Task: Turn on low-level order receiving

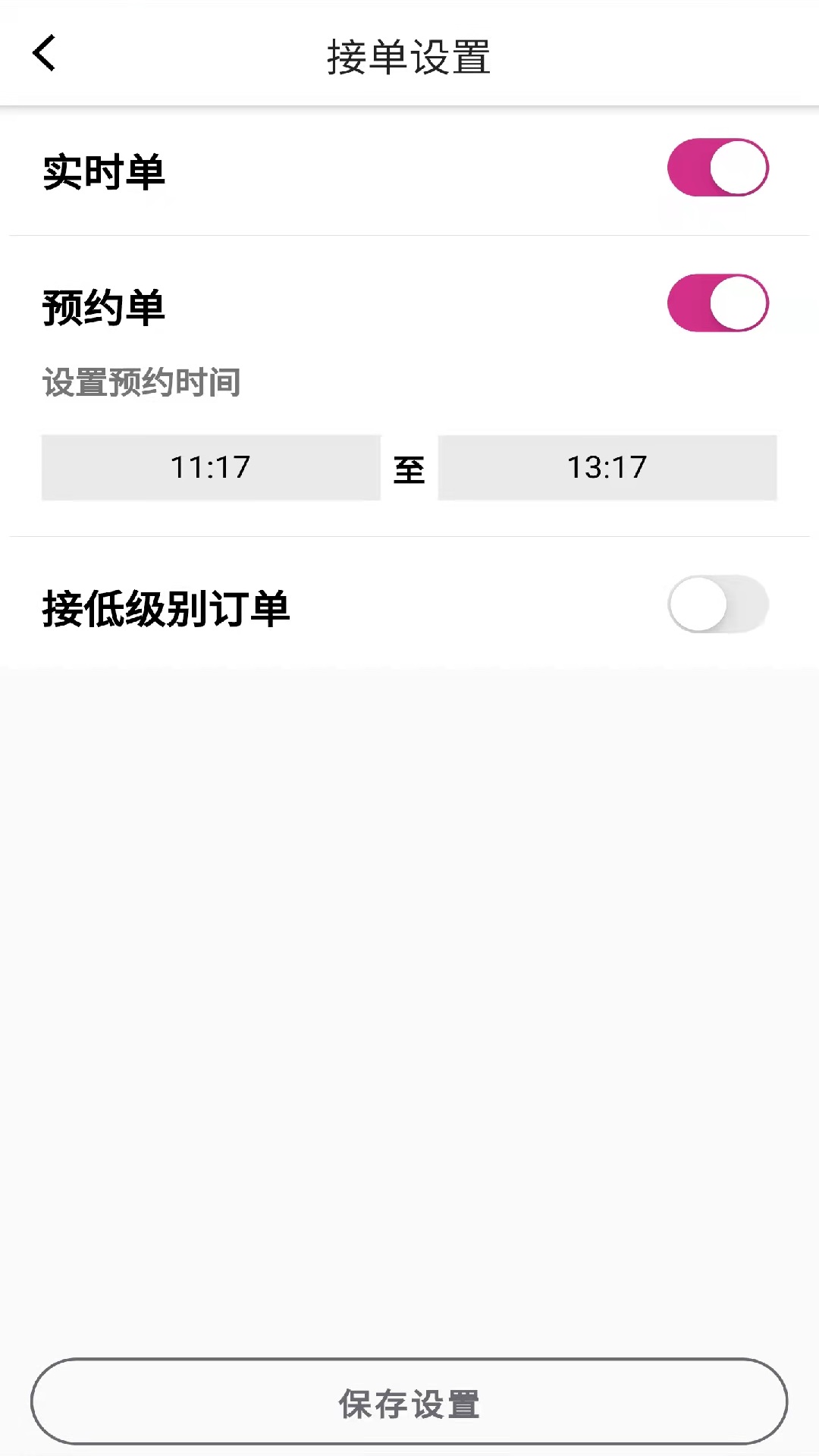Action: (717, 604)
